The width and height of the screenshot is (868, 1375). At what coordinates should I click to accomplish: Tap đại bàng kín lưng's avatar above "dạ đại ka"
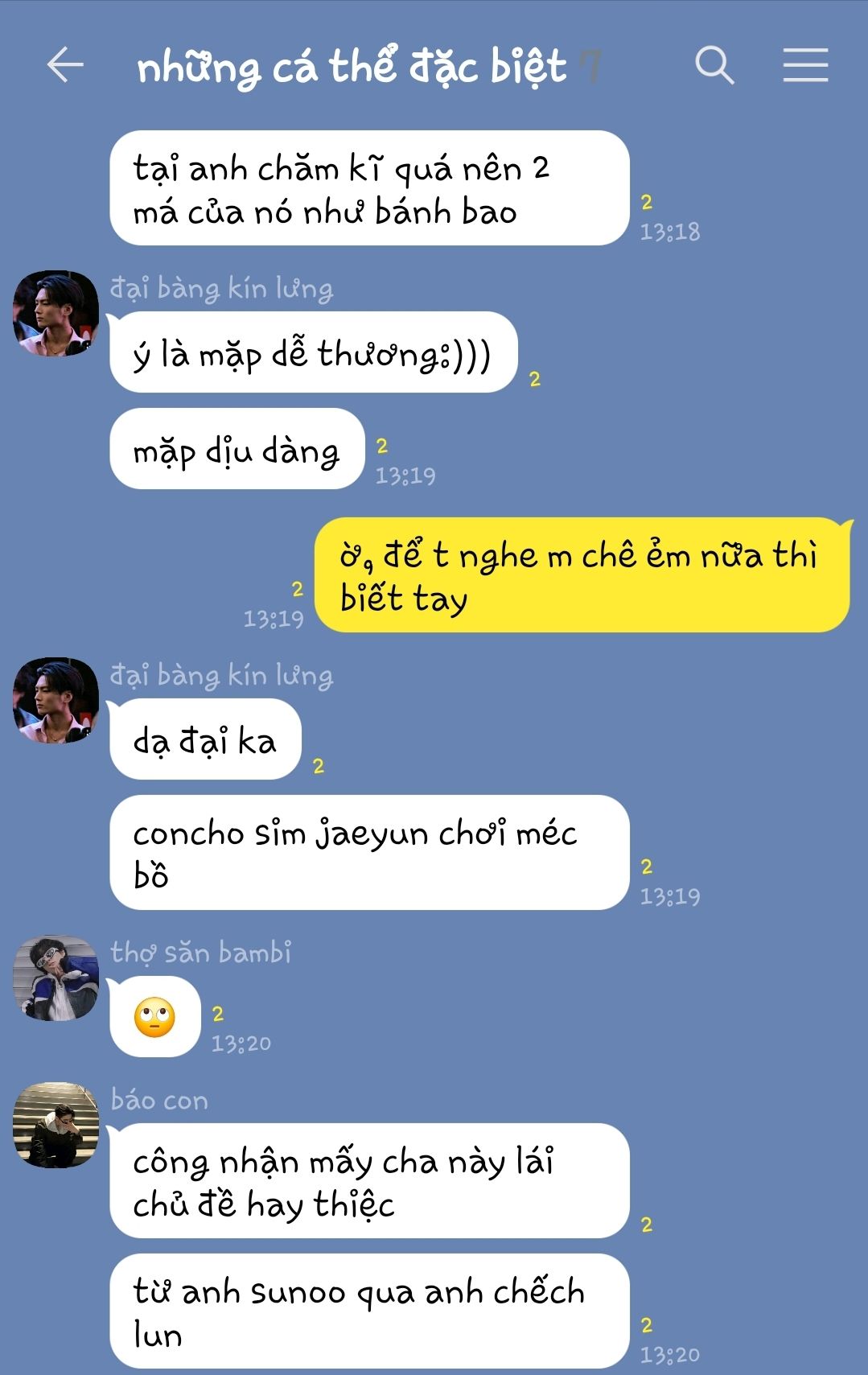point(56,700)
